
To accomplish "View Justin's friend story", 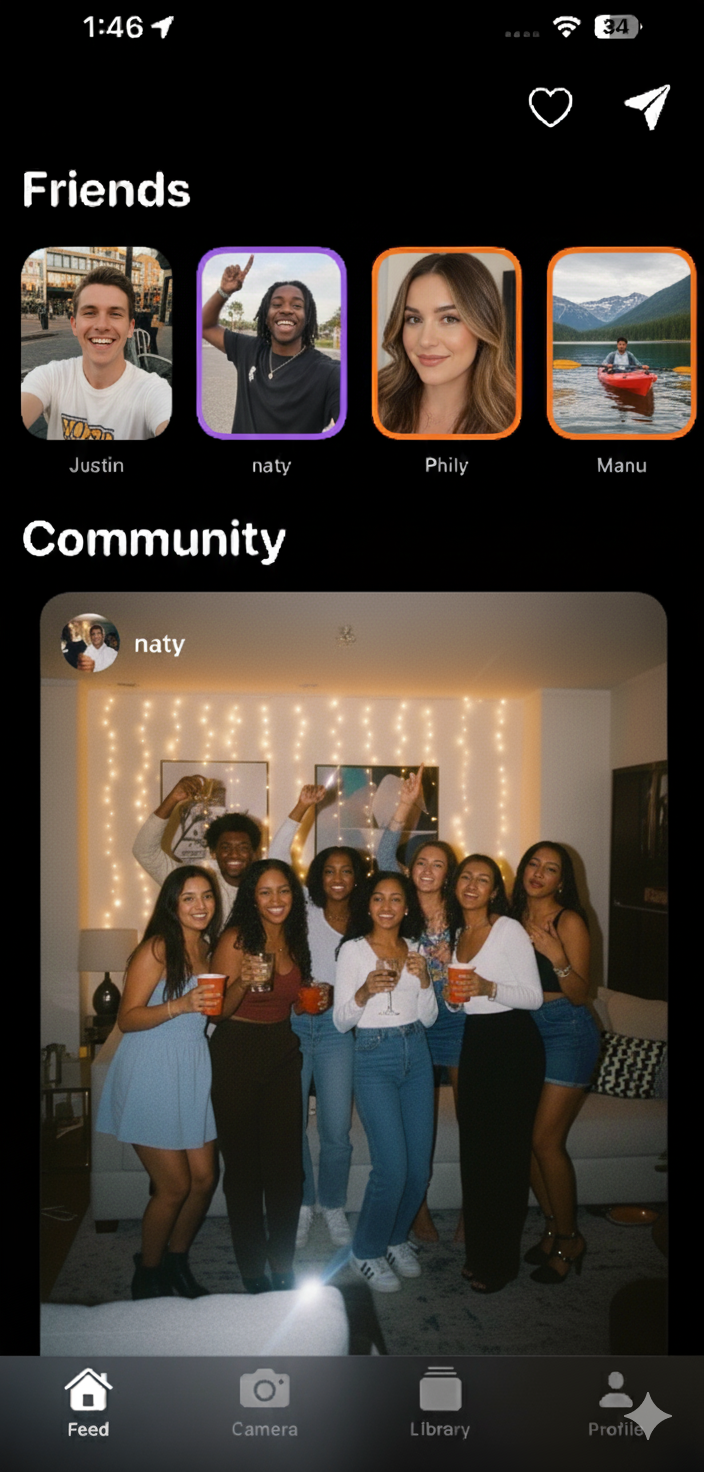I will 96,343.
